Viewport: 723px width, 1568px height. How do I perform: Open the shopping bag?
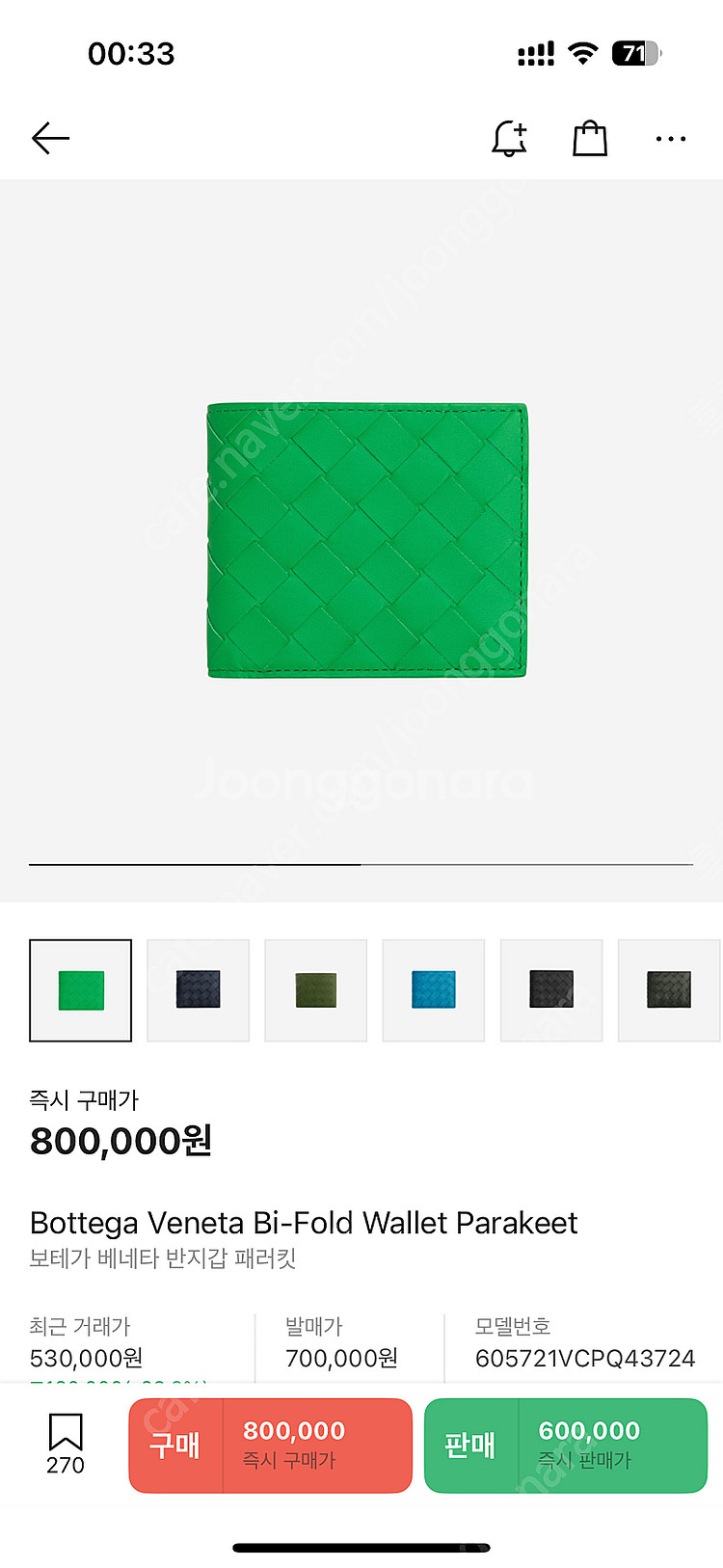click(590, 139)
